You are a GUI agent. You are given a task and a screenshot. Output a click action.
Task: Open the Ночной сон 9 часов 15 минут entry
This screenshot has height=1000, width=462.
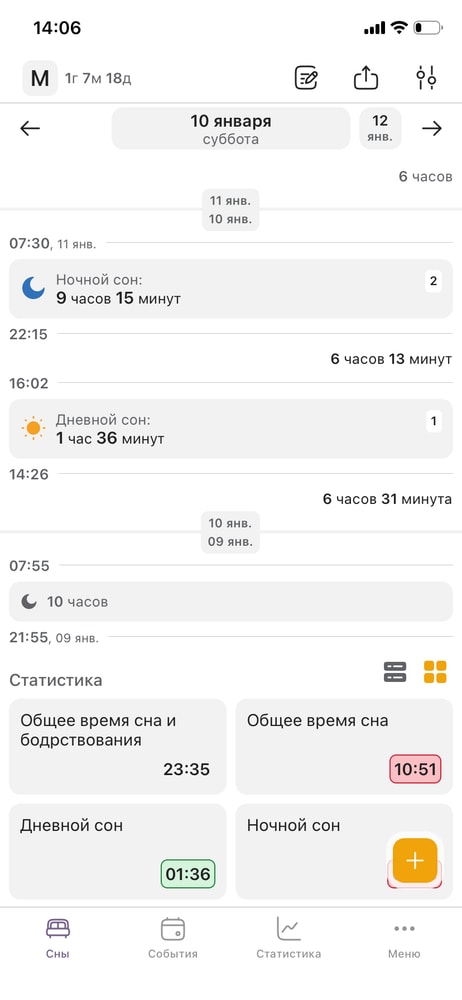(x=231, y=288)
